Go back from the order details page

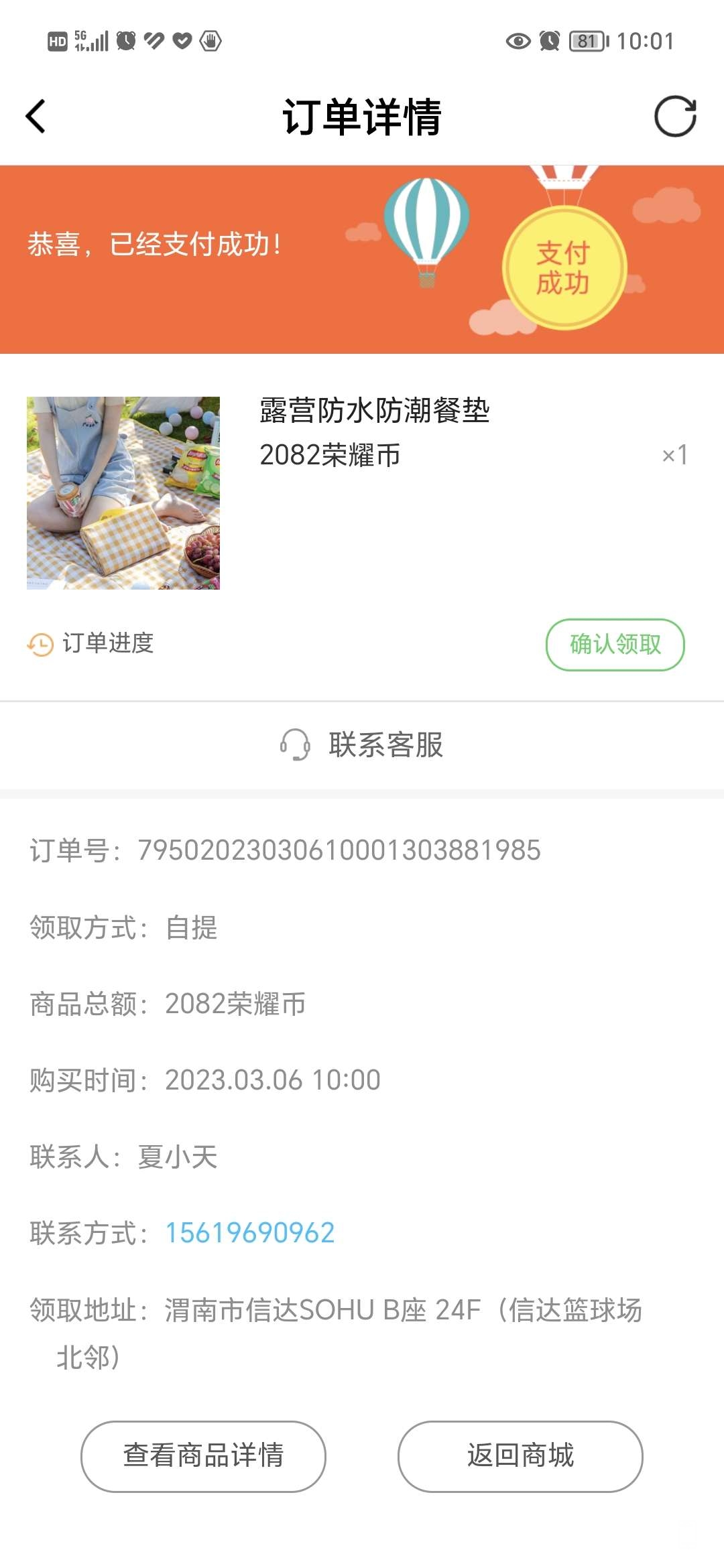tap(36, 117)
